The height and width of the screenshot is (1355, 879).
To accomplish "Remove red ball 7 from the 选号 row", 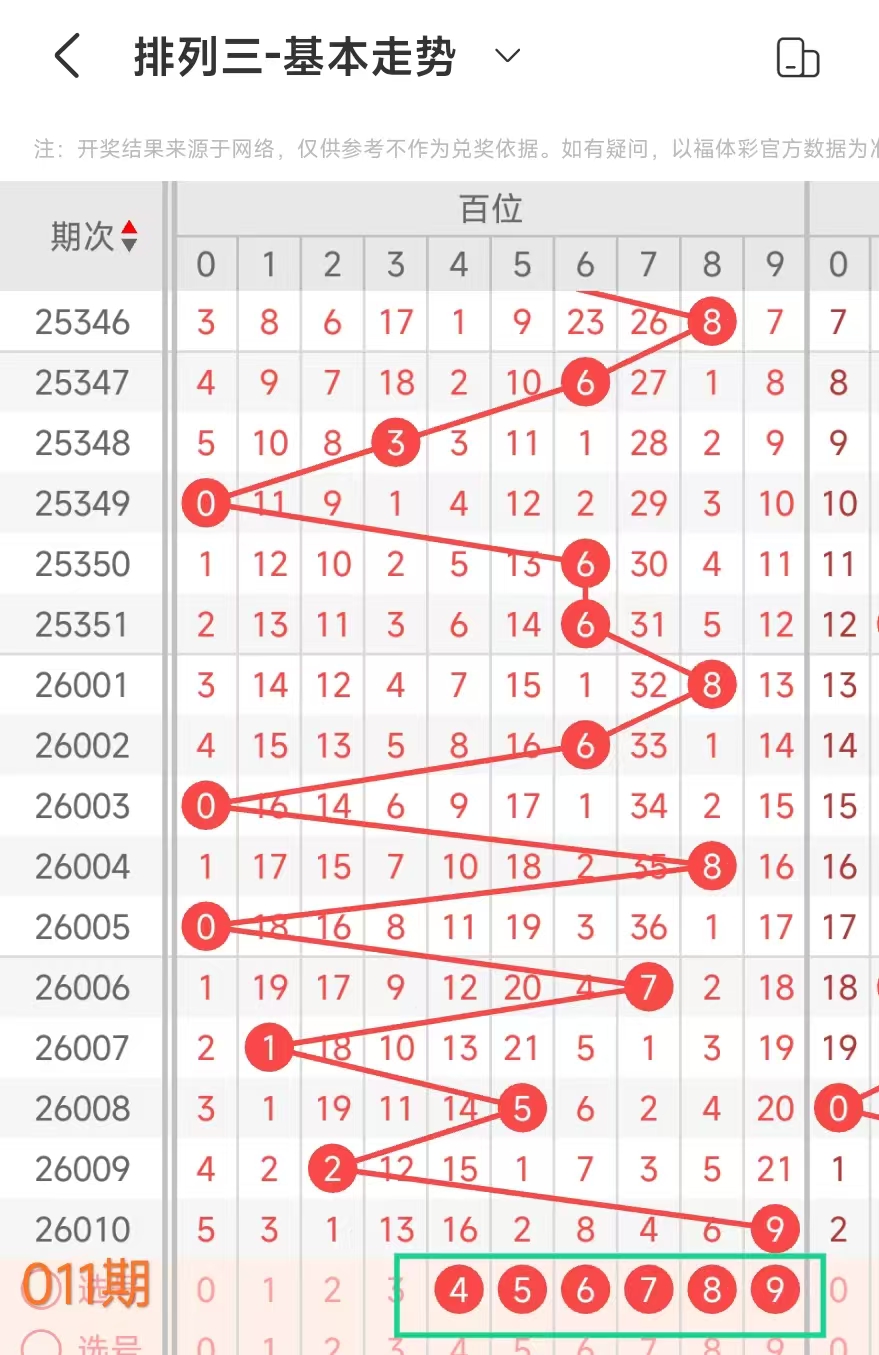I will click(648, 1291).
